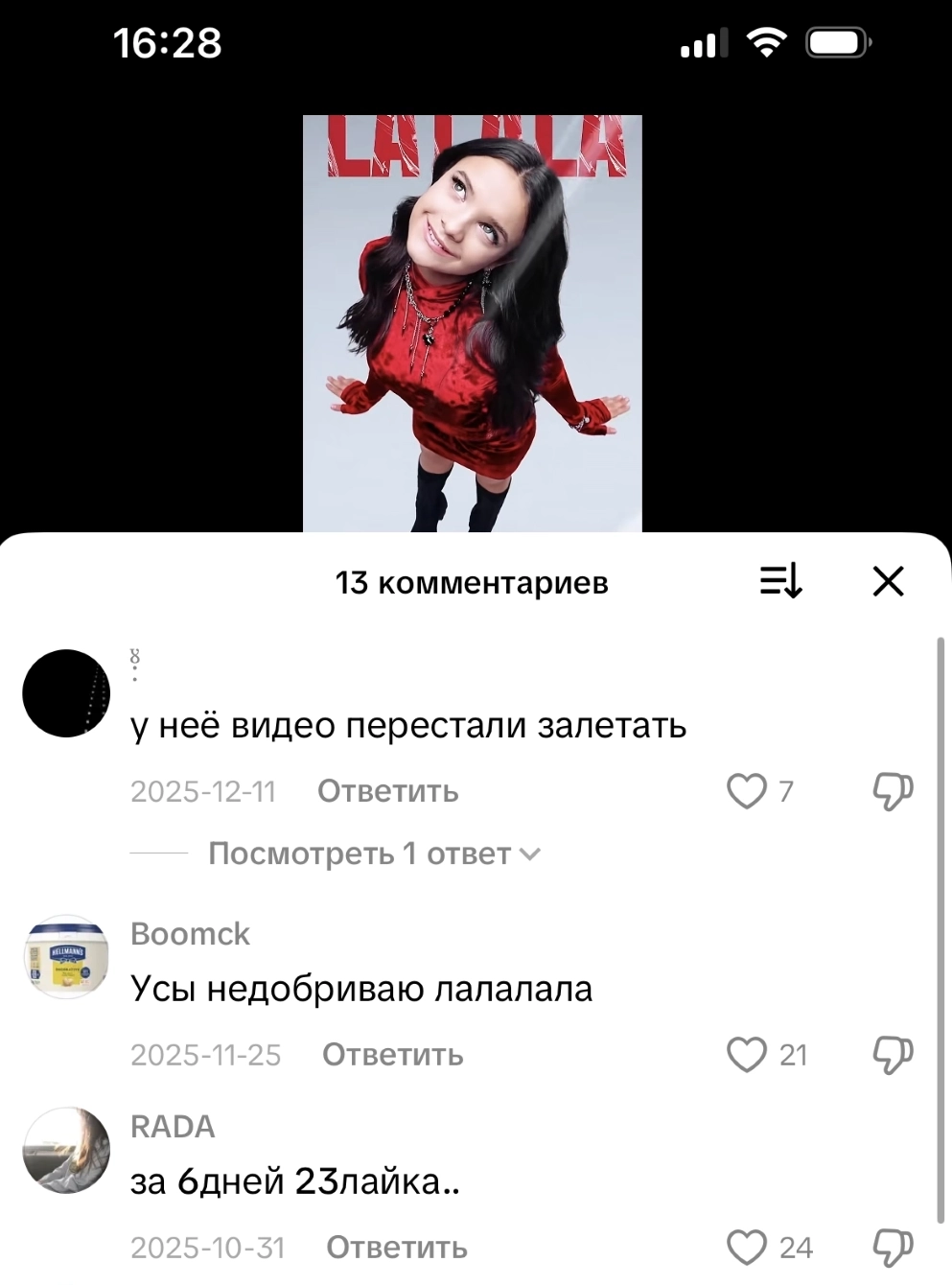
Task: Expand "Посмотреть 1 ответ"
Action: point(374,853)
